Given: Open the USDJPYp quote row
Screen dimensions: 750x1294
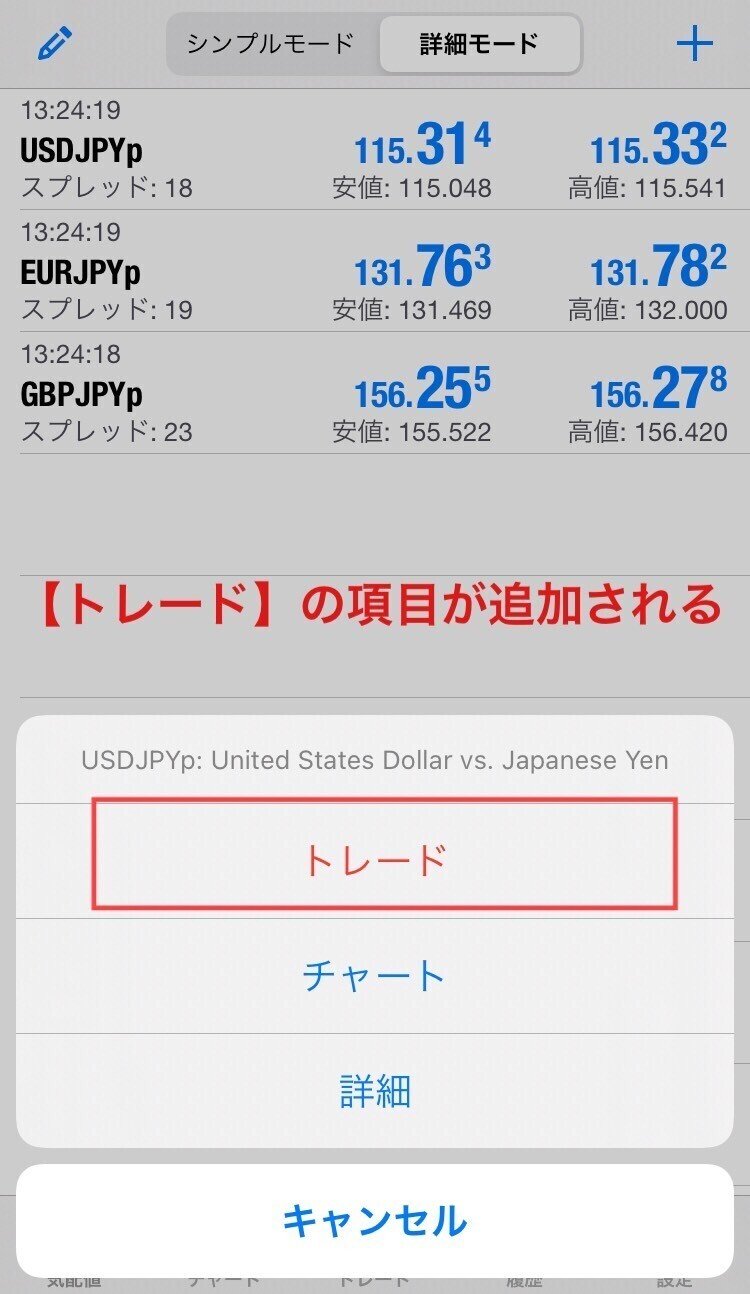Looking at the screenshot, I should pos(375,149).
